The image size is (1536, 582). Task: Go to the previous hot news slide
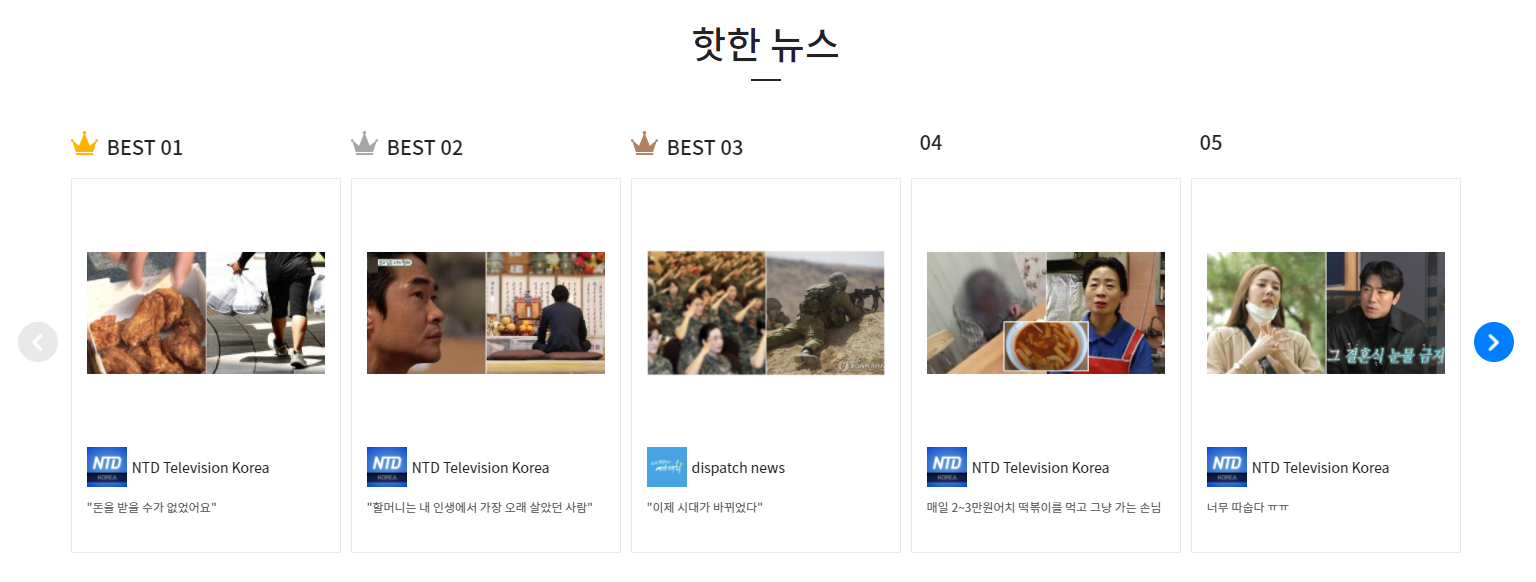[x=38, y=342]
